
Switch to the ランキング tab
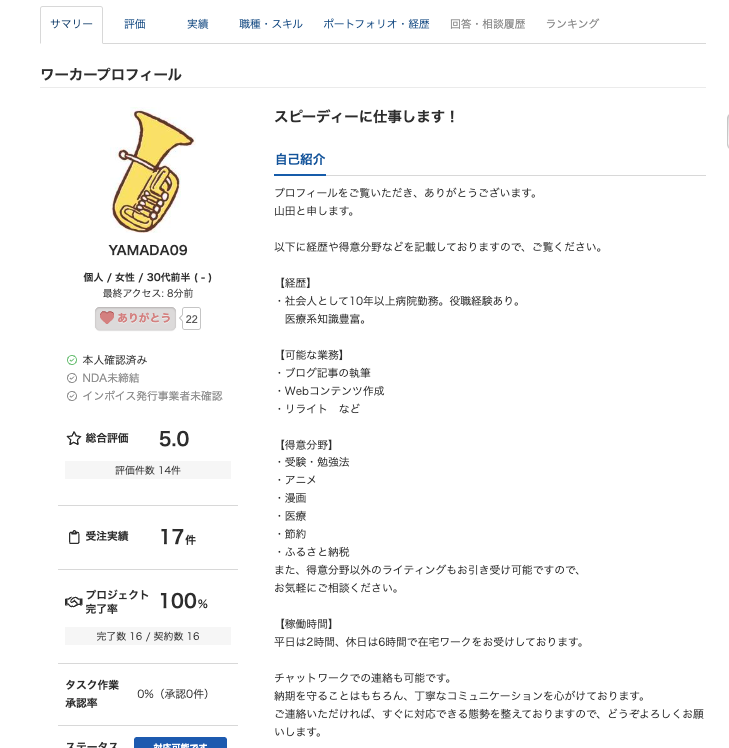pos(572,23)
